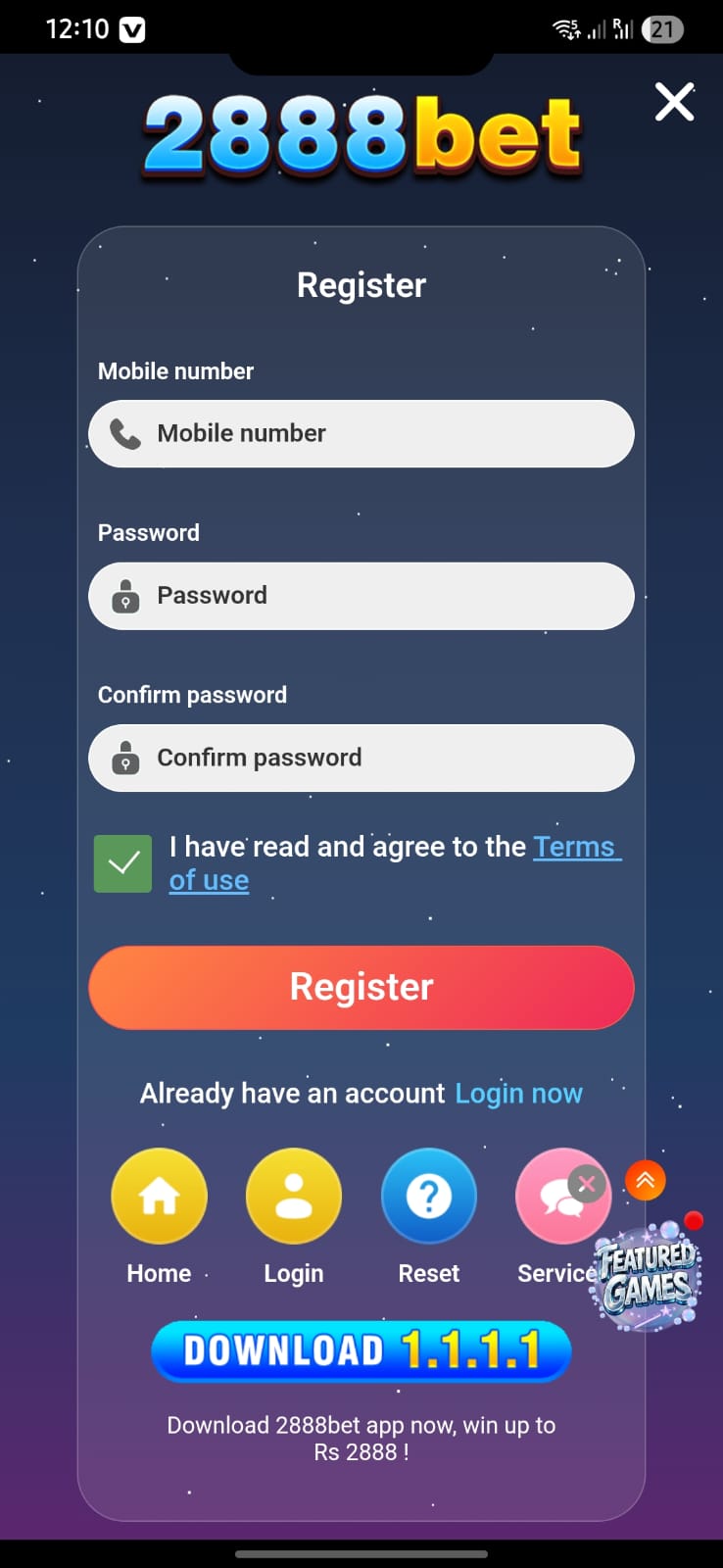Viewport: 723px width, 1568px height.
Task: Click the padlock icon in Password field
Action: tap(126, 595)
